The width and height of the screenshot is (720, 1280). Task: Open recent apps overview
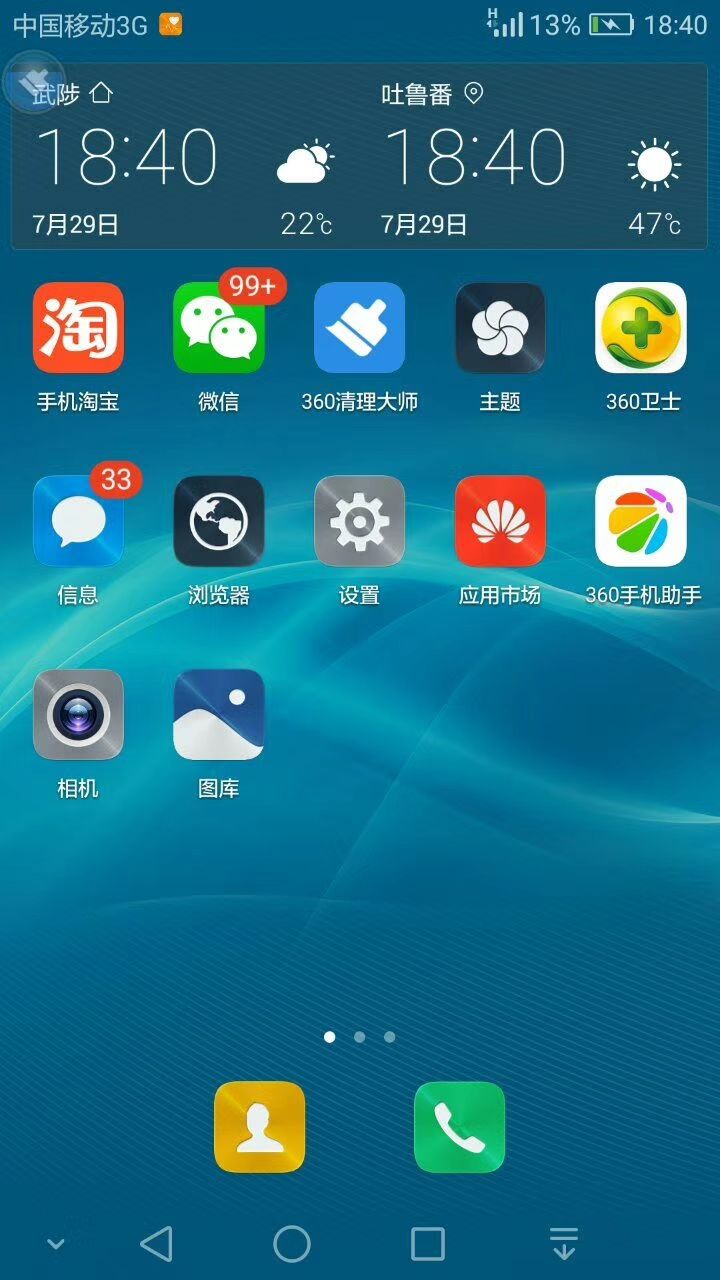428,1244
